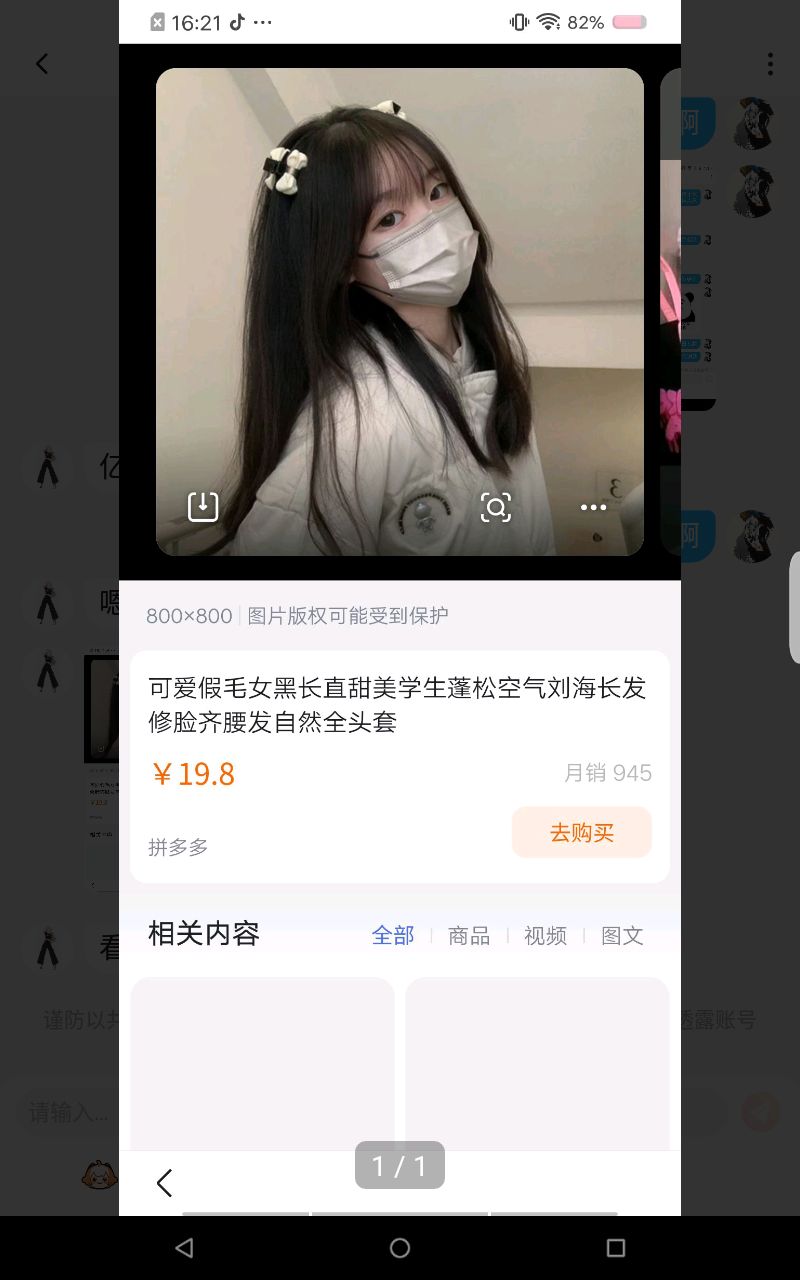The height and width of the screenshot is (1280, 800).
Task: Tap the image scan search icon
Action: click(496, 507)
